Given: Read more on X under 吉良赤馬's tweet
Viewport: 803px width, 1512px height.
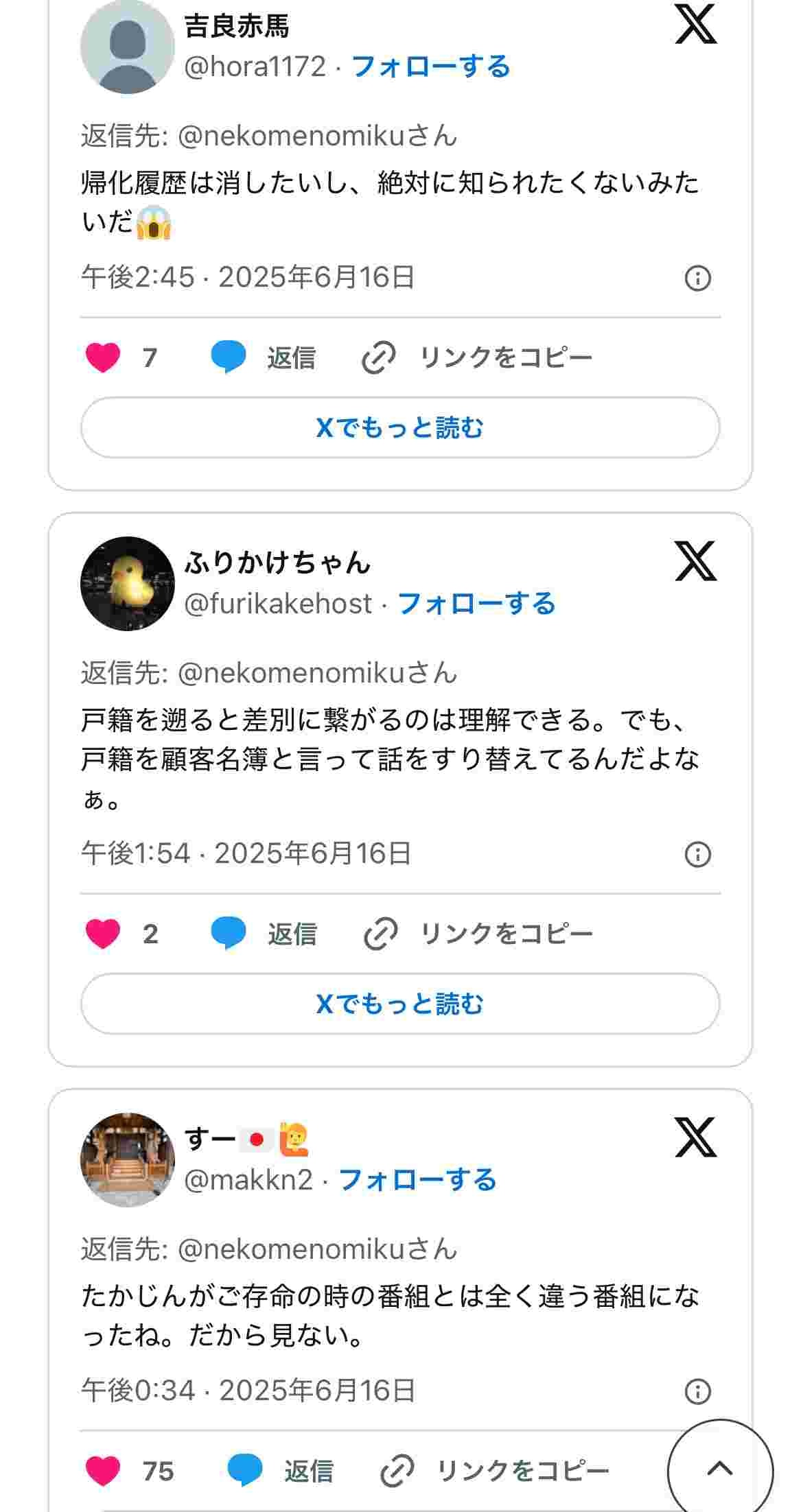Looking at the screenshot, I should pyautogui.click(x=400, y=427).
